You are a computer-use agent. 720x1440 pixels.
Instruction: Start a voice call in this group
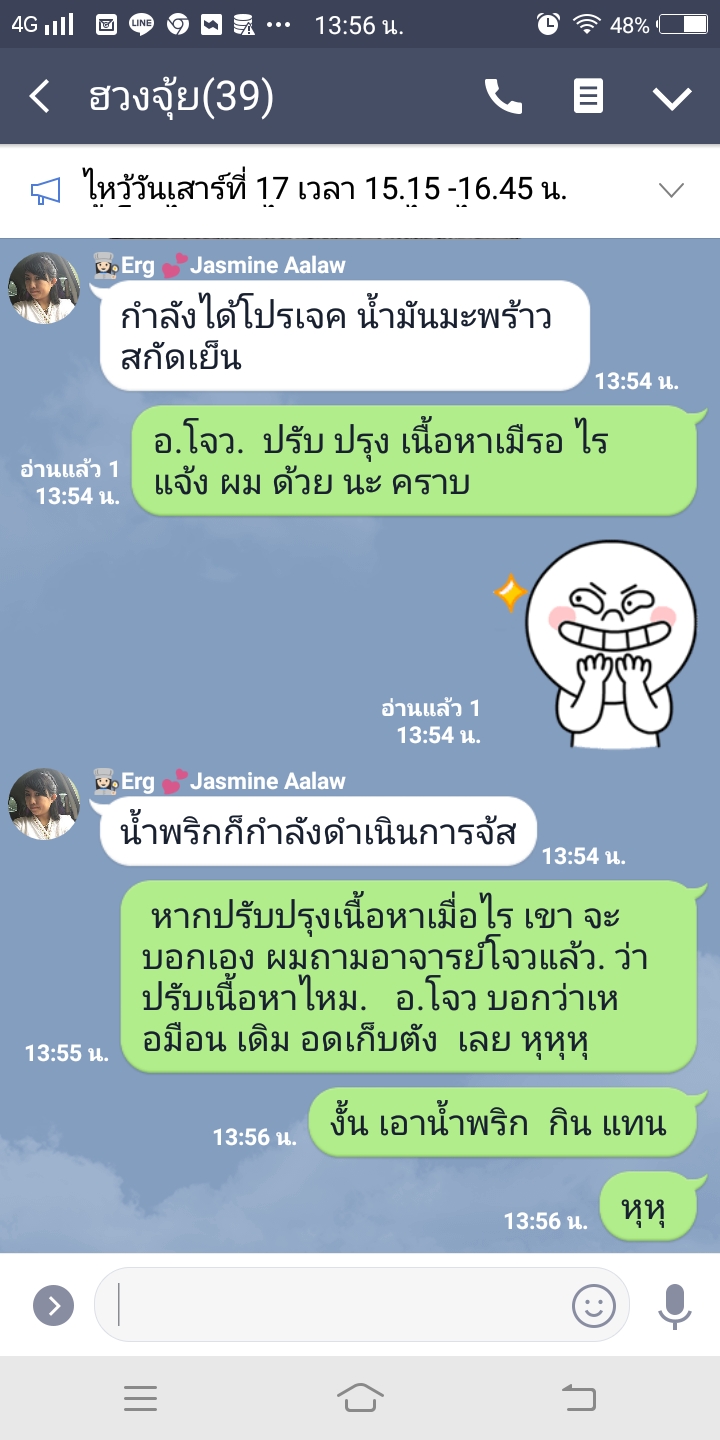(x=503, y=97)
